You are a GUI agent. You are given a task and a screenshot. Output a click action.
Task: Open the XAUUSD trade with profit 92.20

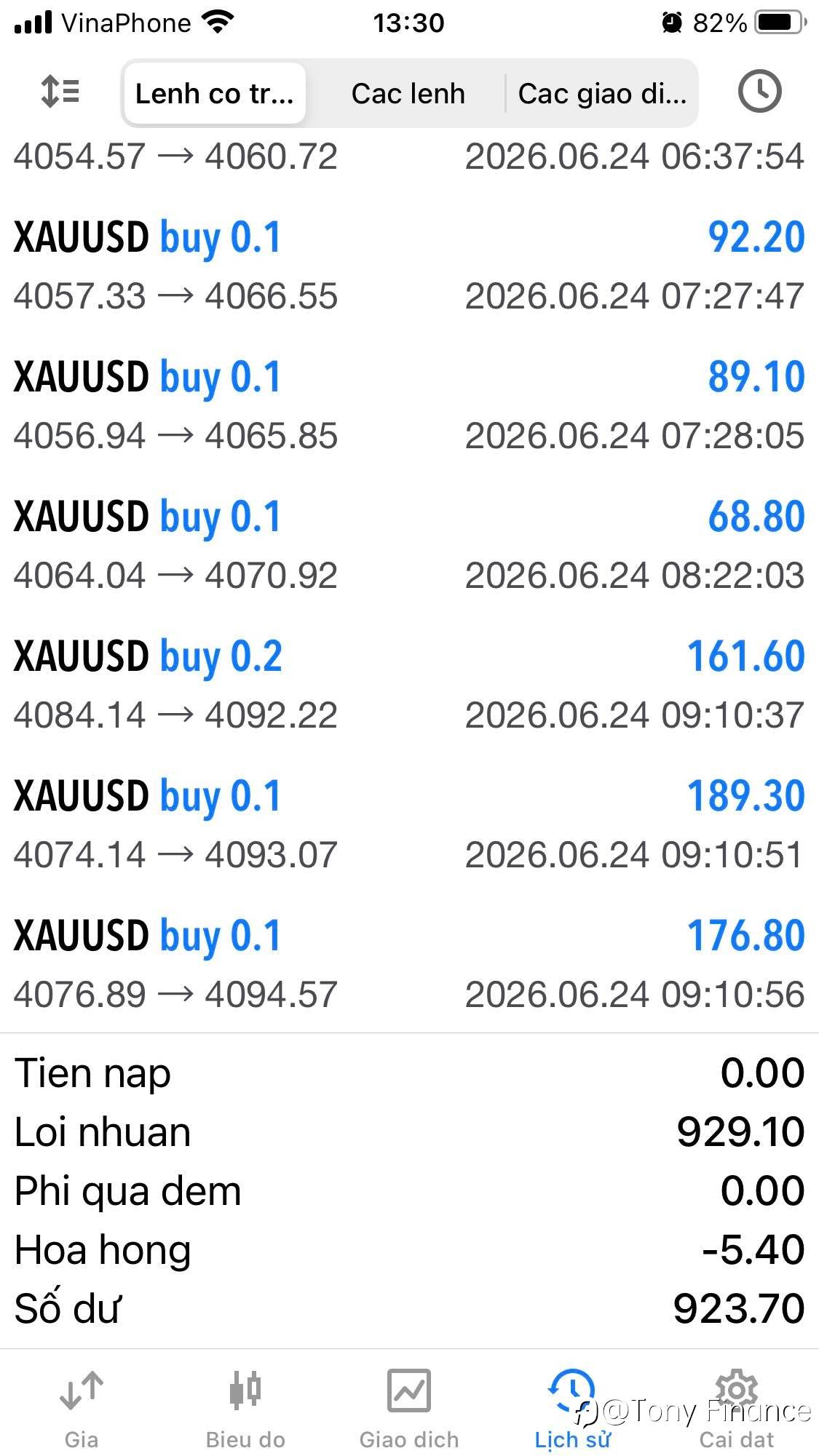(x=409, y=266)
